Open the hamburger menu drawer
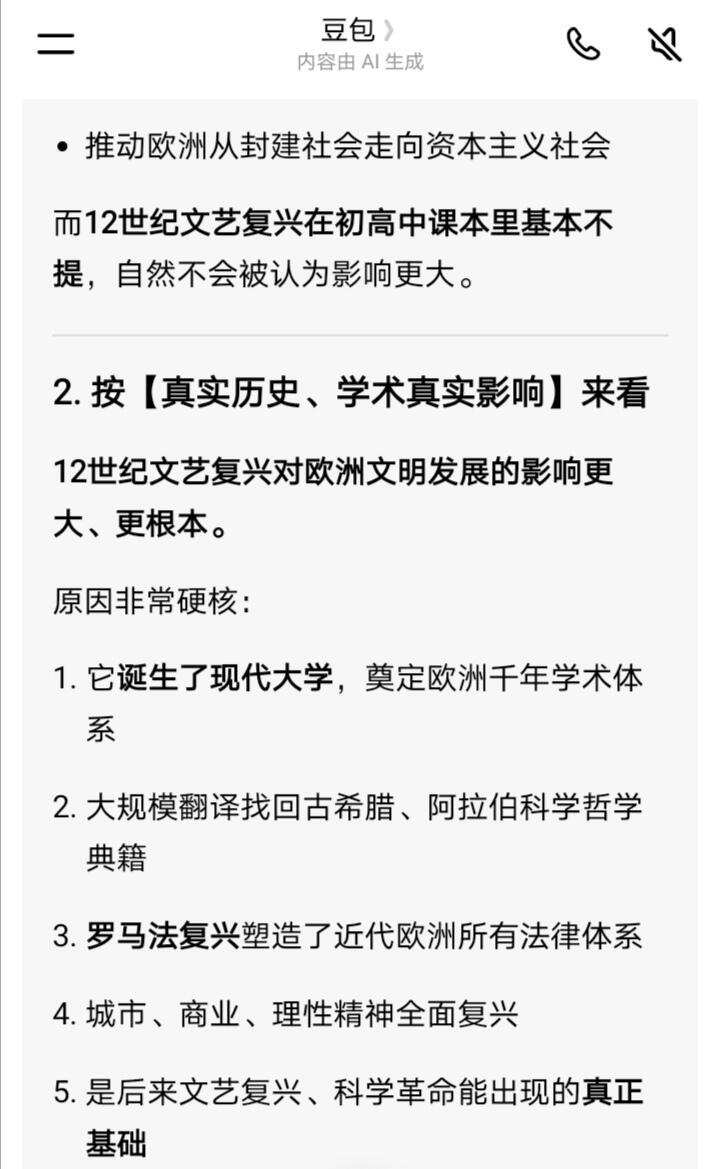 click(56, 43)
